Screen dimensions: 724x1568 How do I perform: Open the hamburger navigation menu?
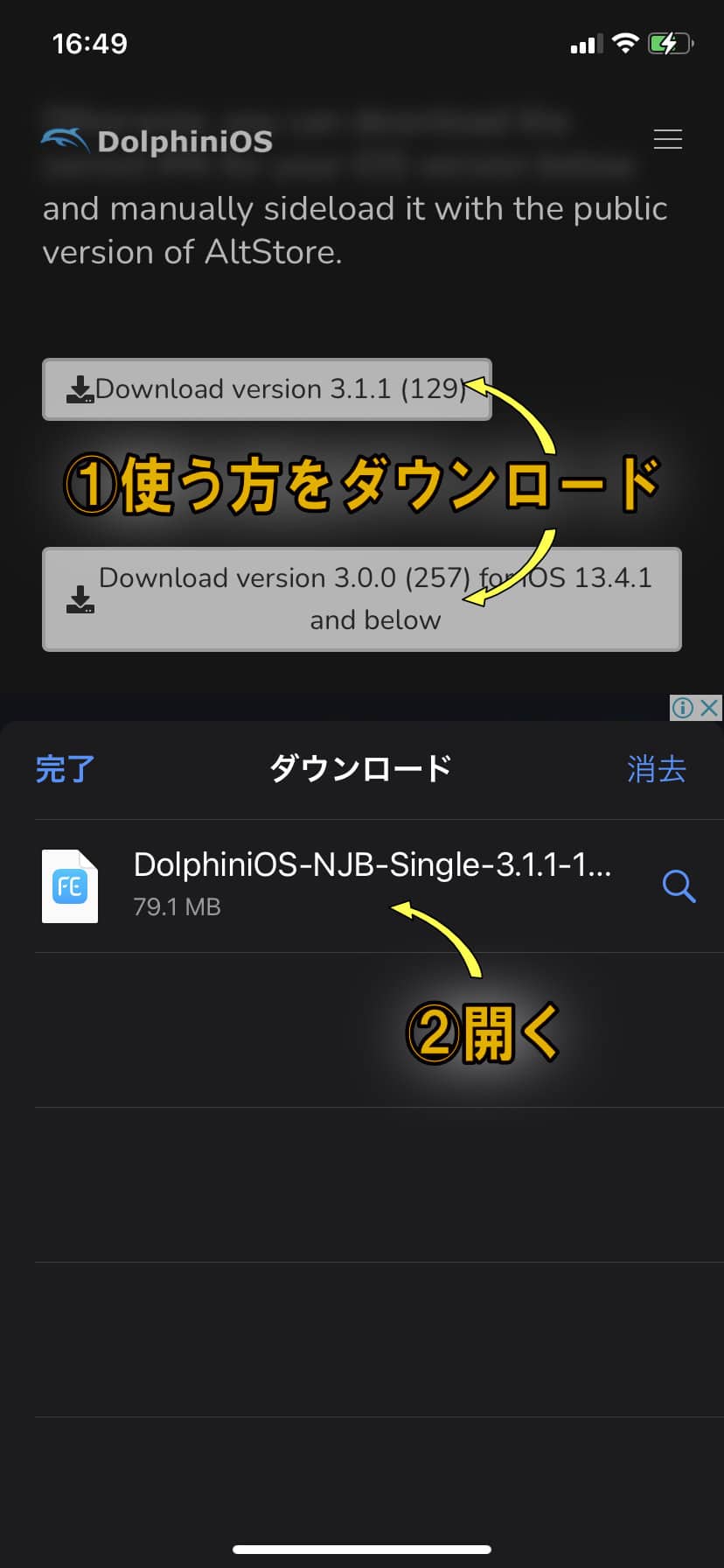pos(668,139)
